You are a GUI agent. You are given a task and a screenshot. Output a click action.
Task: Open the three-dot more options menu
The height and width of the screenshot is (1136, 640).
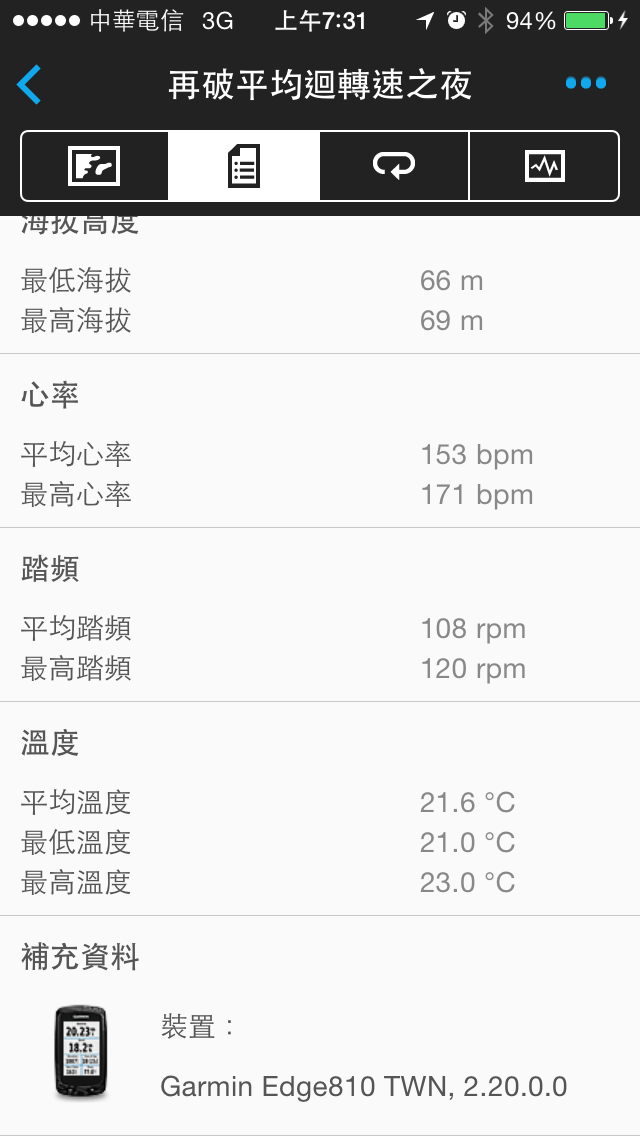(x=585, y=84)
